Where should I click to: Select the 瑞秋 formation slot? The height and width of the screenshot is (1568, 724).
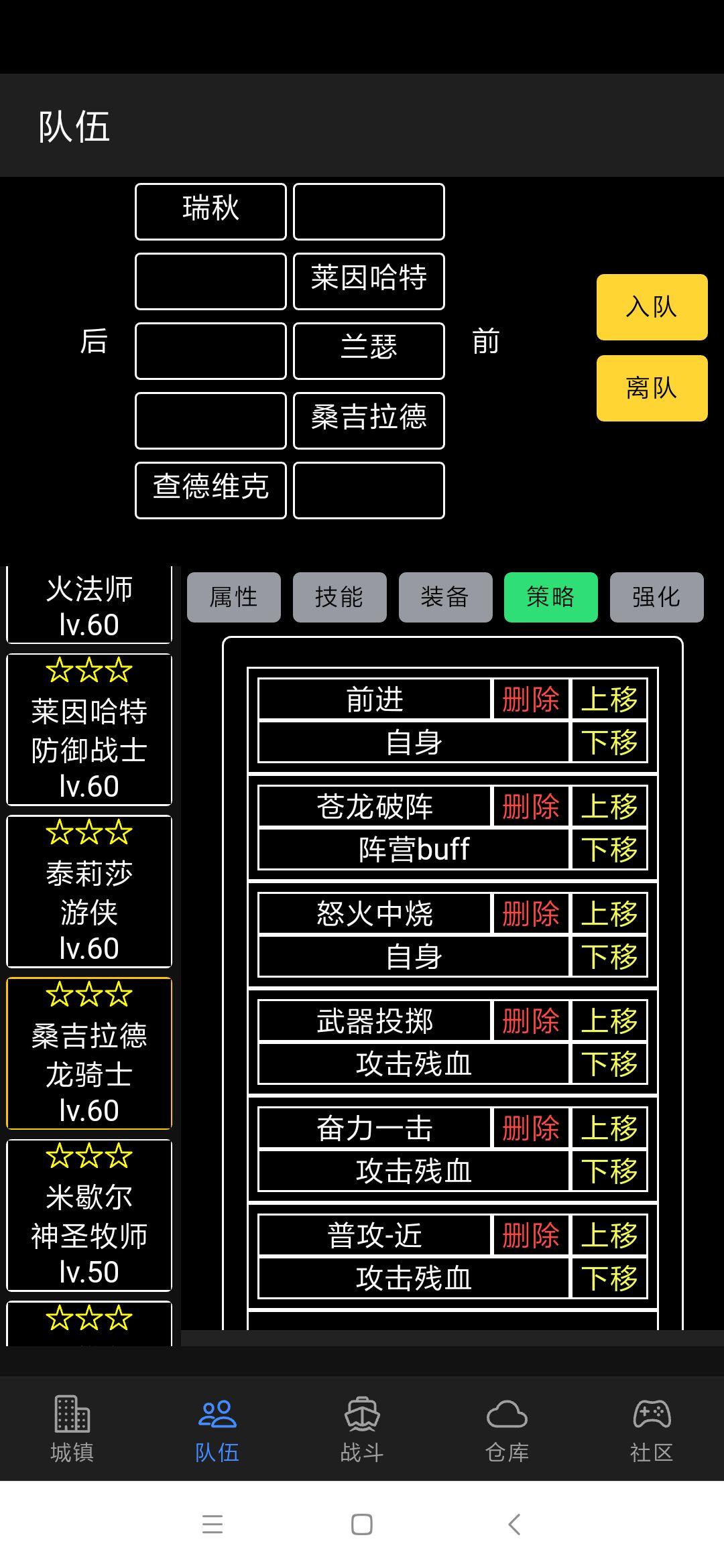point(210,211)
